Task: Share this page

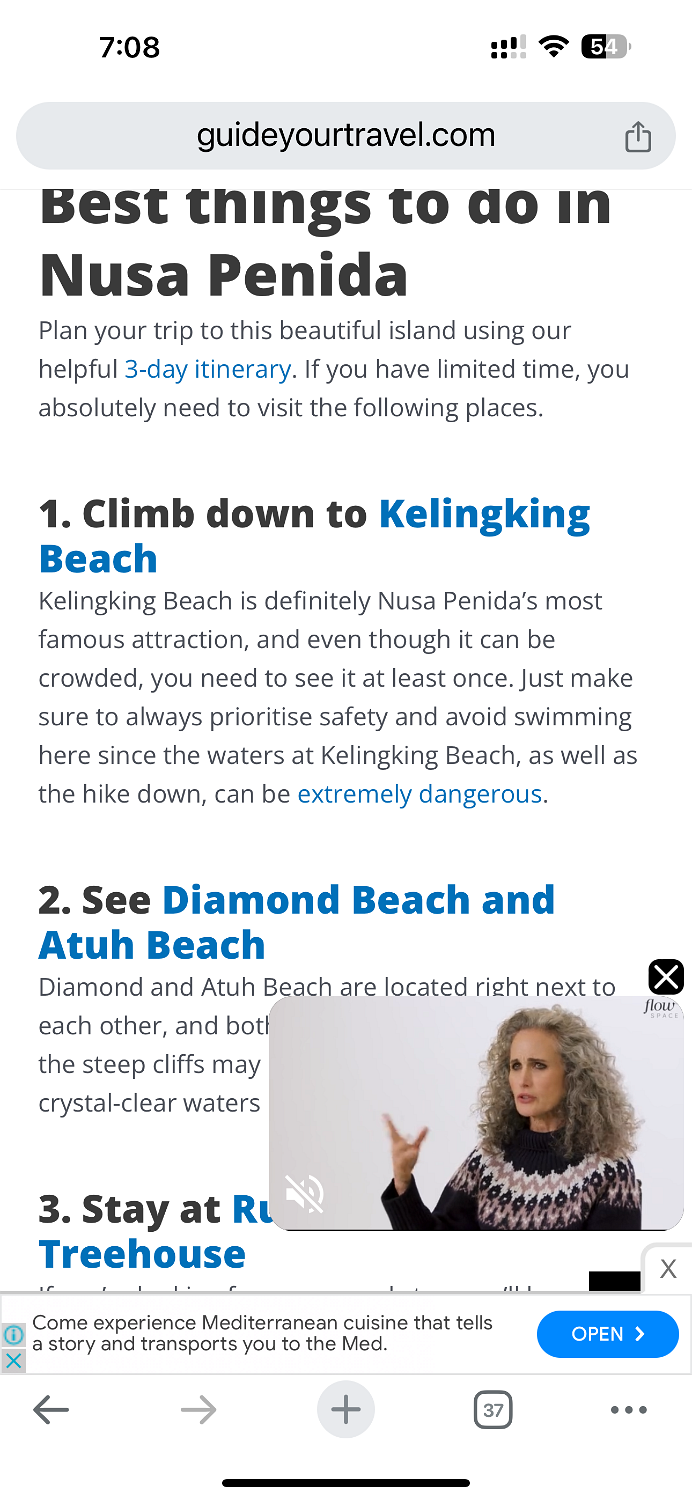Action: pyautogui.click(x=637, y=137)
